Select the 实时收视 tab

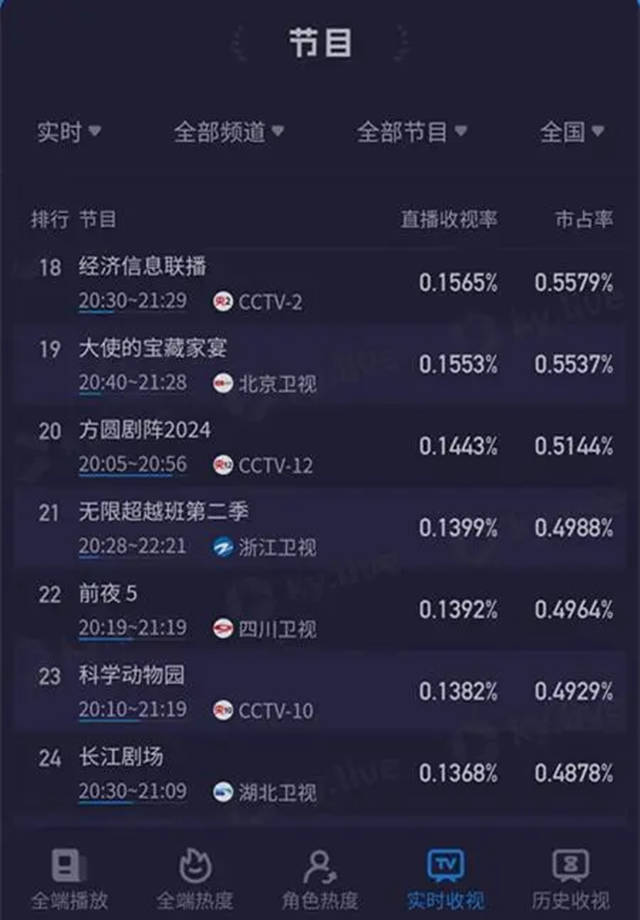[x=445, y=879]
